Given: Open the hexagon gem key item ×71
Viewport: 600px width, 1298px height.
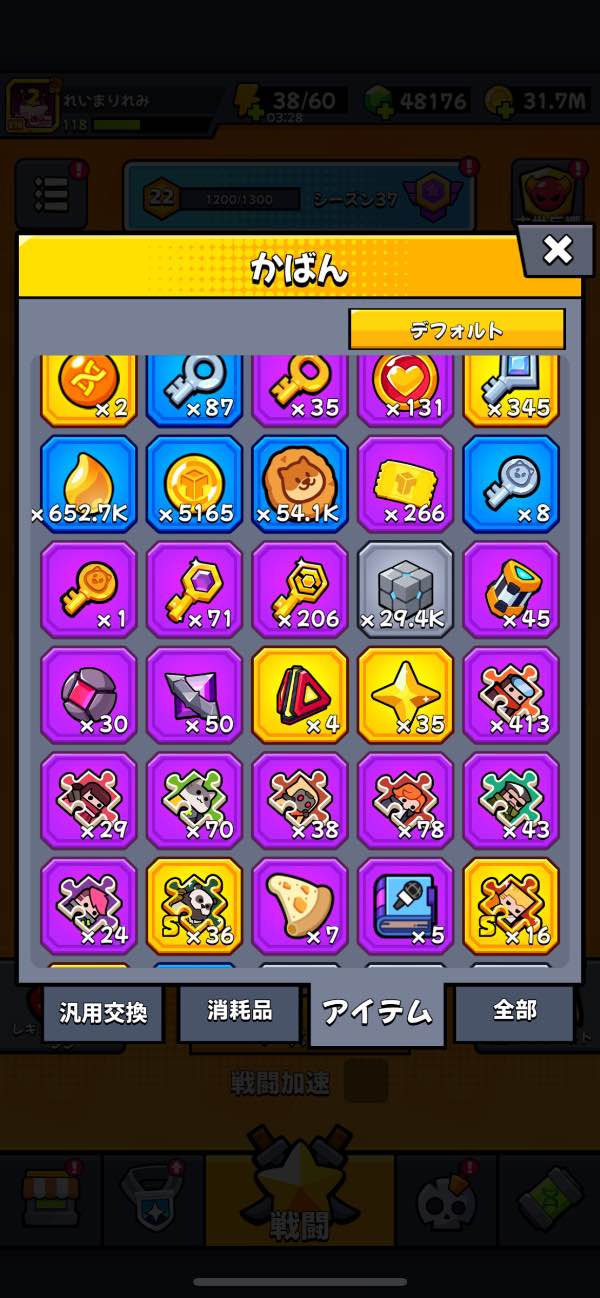Looking at the screenshot, I should (195, 590).
